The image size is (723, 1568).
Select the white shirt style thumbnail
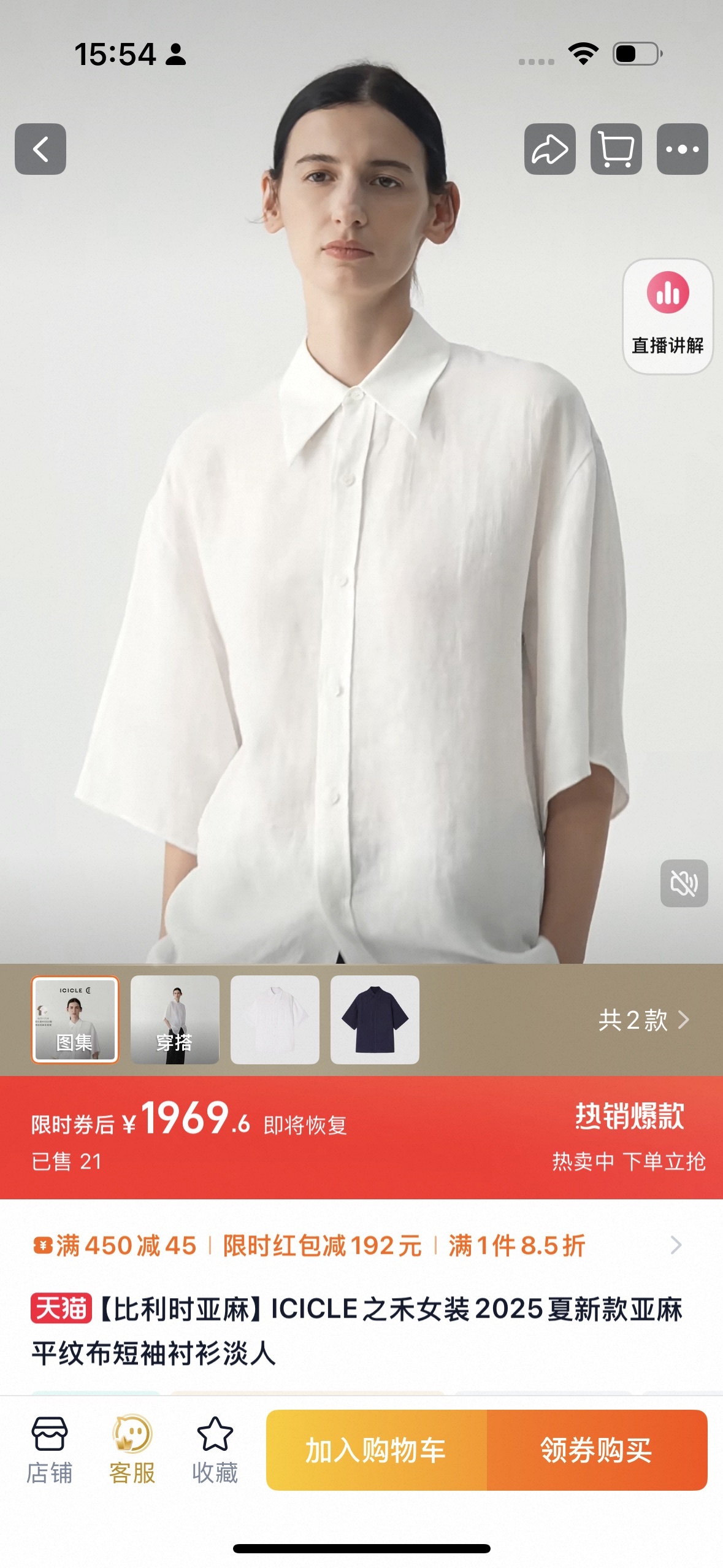(275, 1020)
